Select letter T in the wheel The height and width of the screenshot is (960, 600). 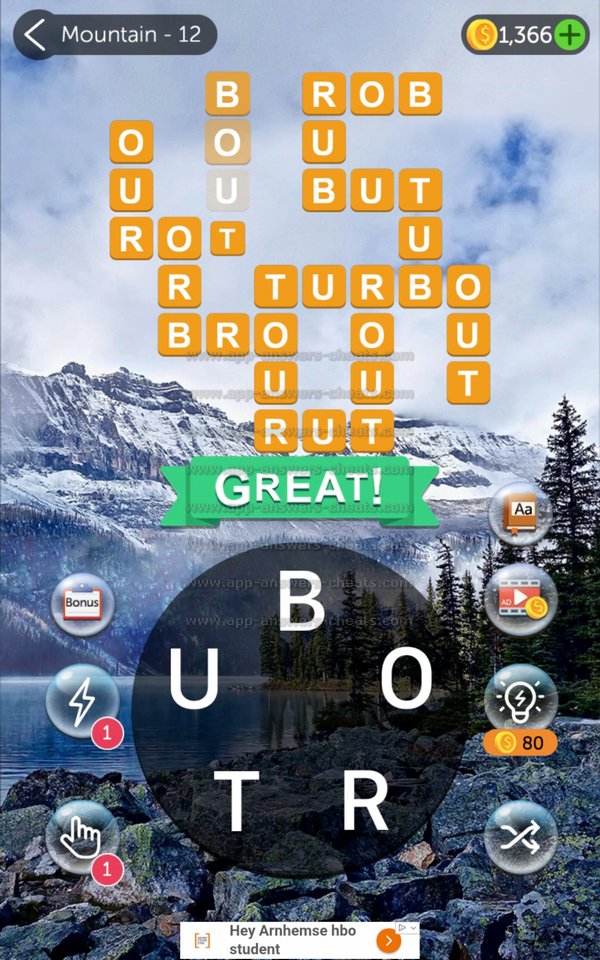point(234,802)
